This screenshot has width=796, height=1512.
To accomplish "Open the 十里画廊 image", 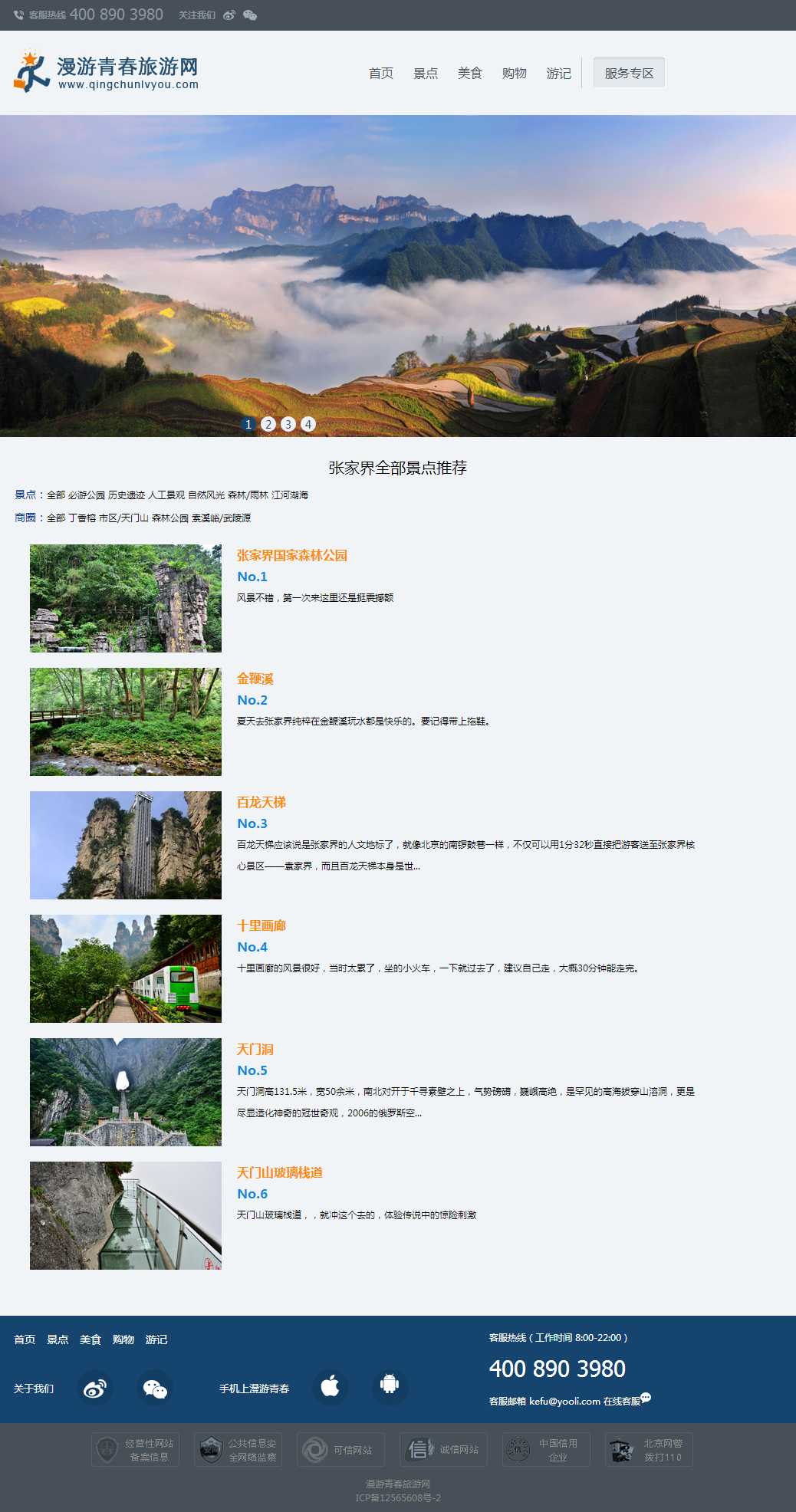I will [x=126, y=968].
